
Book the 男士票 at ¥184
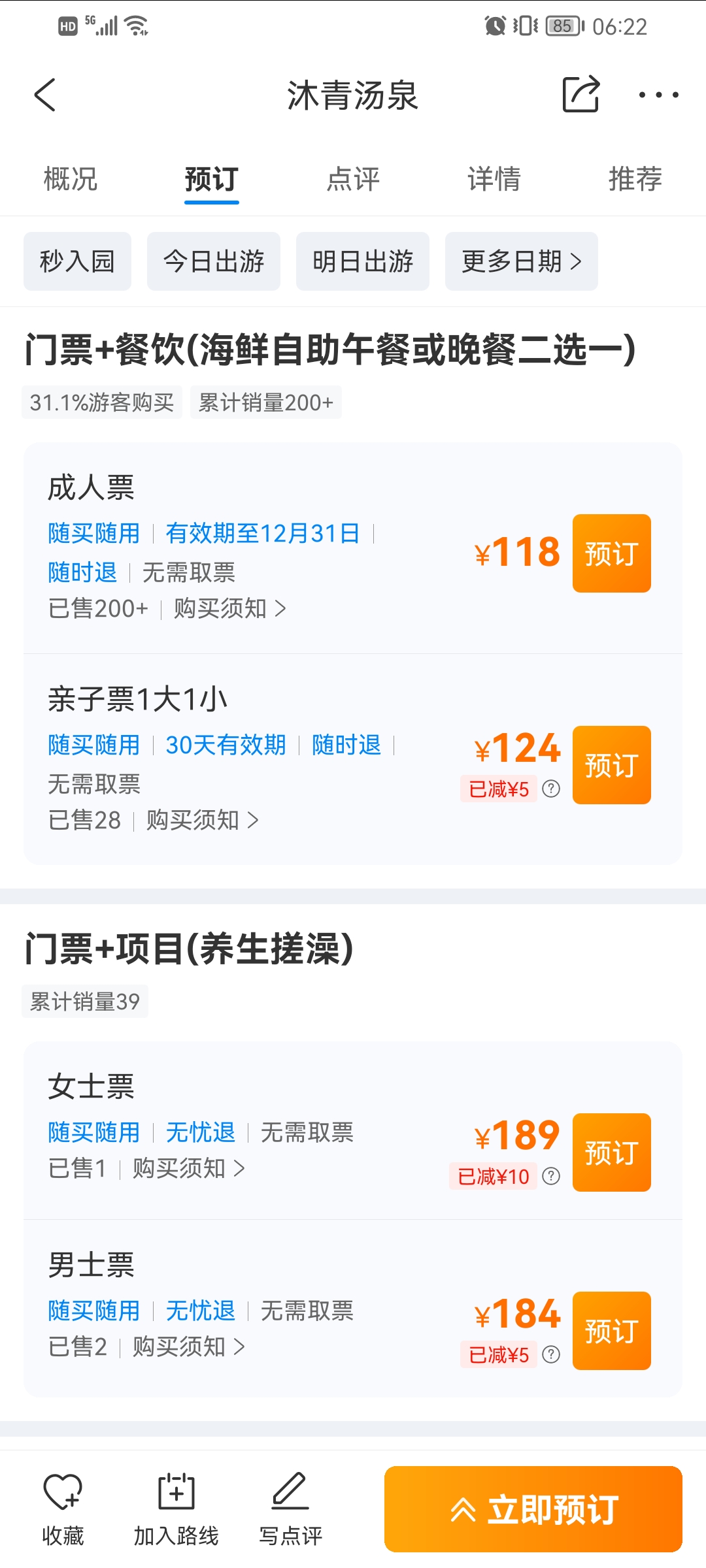coord(612,1331)
